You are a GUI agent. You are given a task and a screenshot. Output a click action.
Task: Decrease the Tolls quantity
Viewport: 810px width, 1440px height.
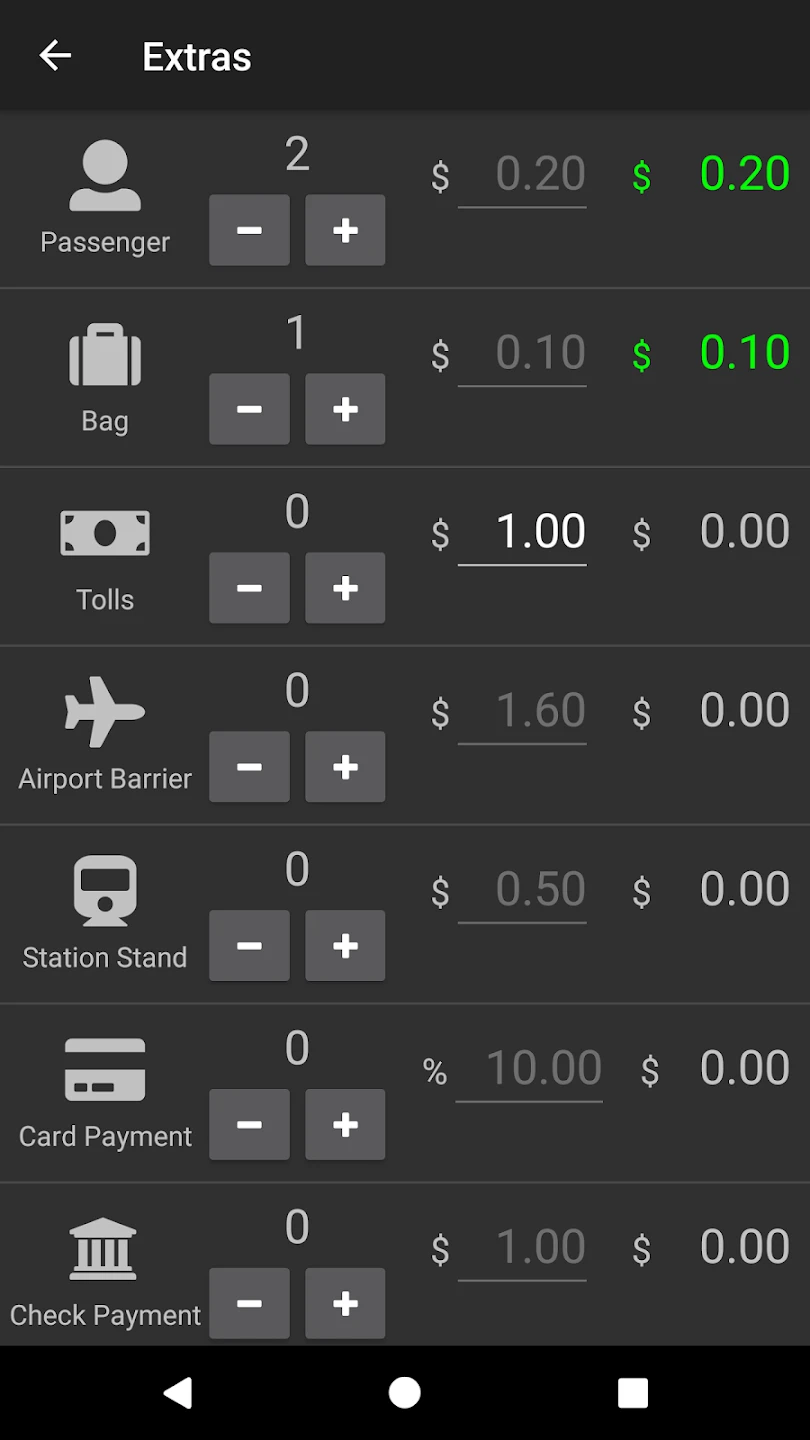tap(249, 588)
